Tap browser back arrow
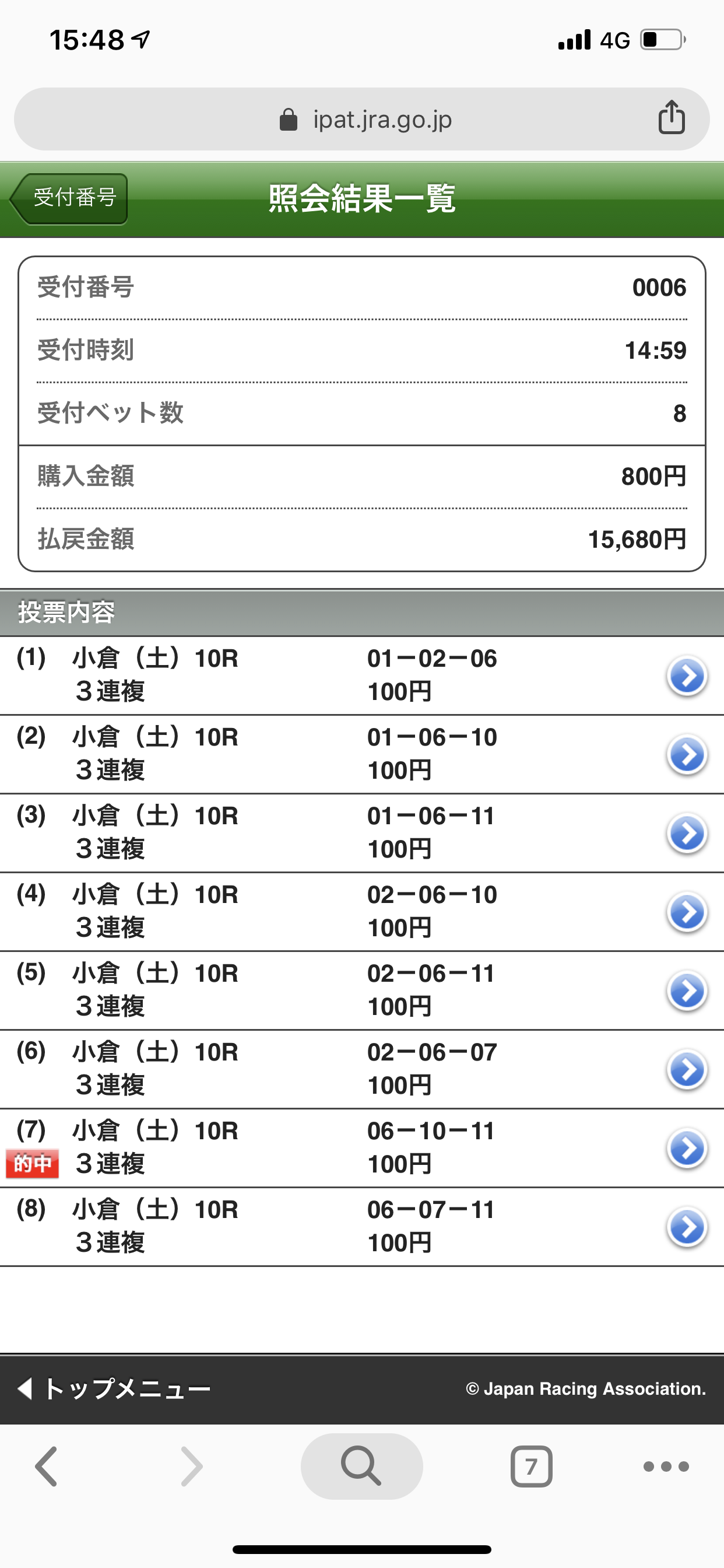 coord(46,1466)
